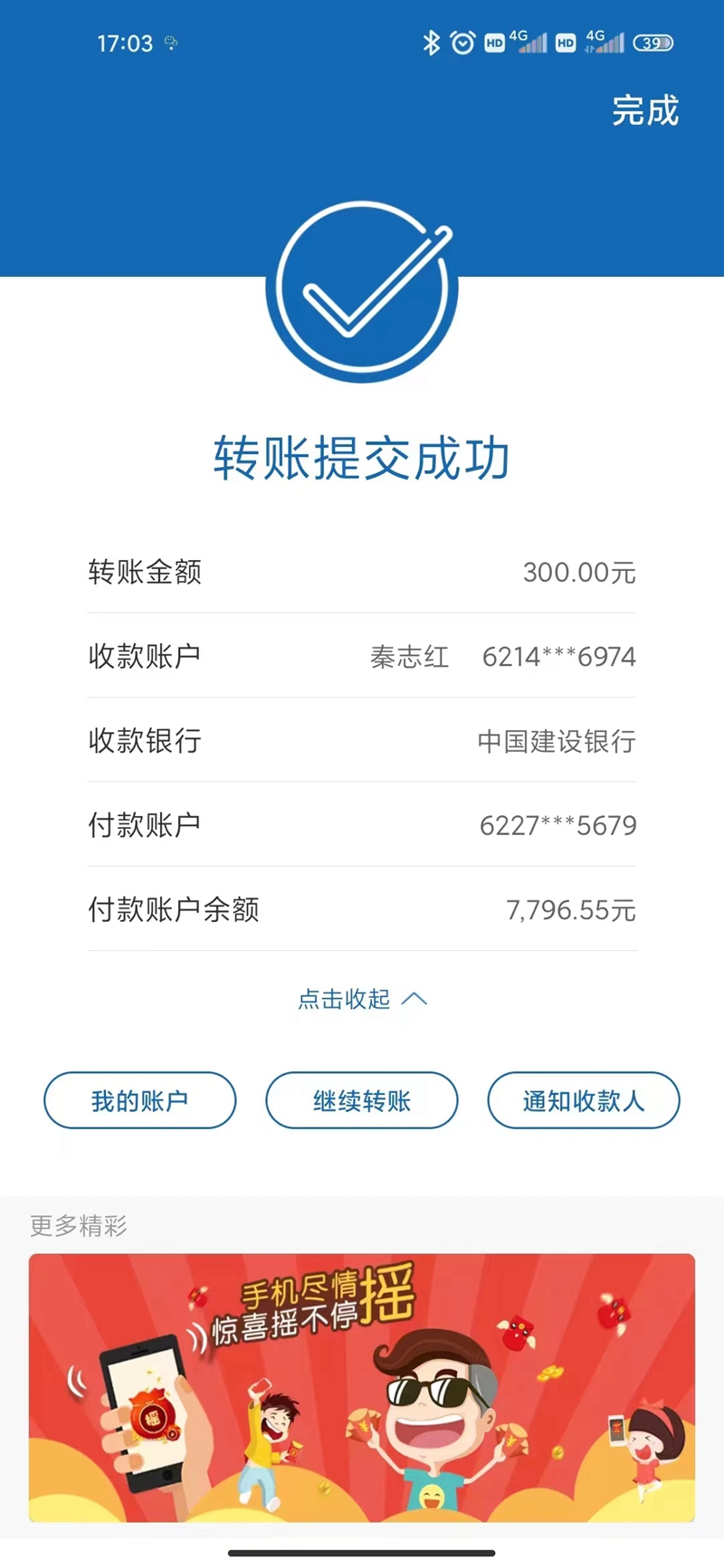Image resolution: width=724 pixels, height=1568 pixels.
Task: Tap the receiving account 6214***6974
Action: coord(557,657)
